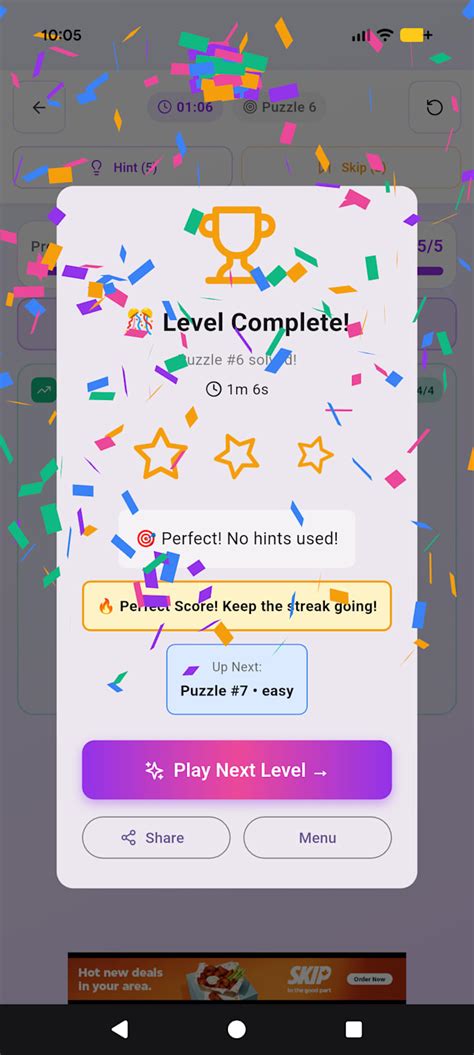Open the Menu from dialog

click(317, 838)
